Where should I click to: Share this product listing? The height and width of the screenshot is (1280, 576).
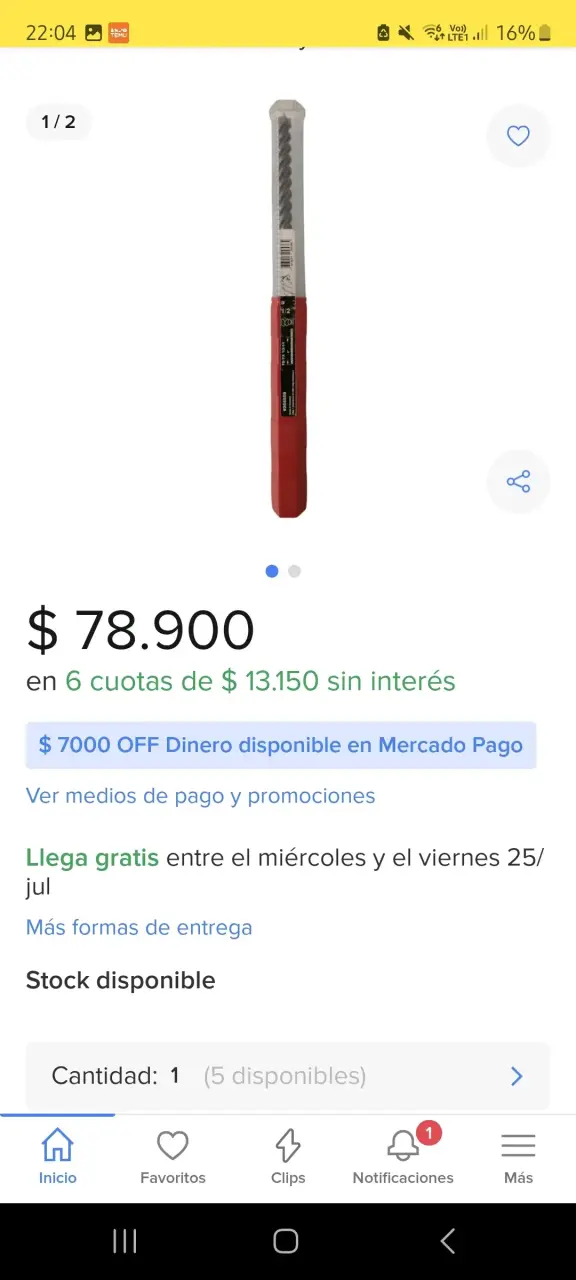(x=518, y=482)
